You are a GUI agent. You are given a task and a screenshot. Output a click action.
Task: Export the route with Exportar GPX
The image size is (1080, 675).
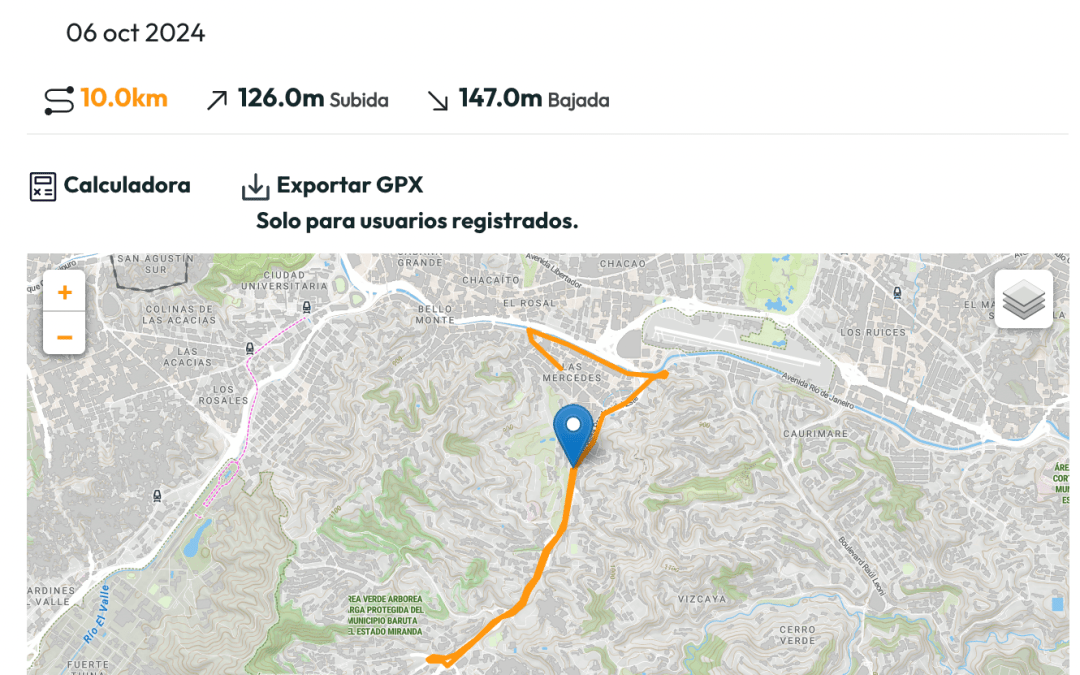pyautogui.click(x=333, y=186)
